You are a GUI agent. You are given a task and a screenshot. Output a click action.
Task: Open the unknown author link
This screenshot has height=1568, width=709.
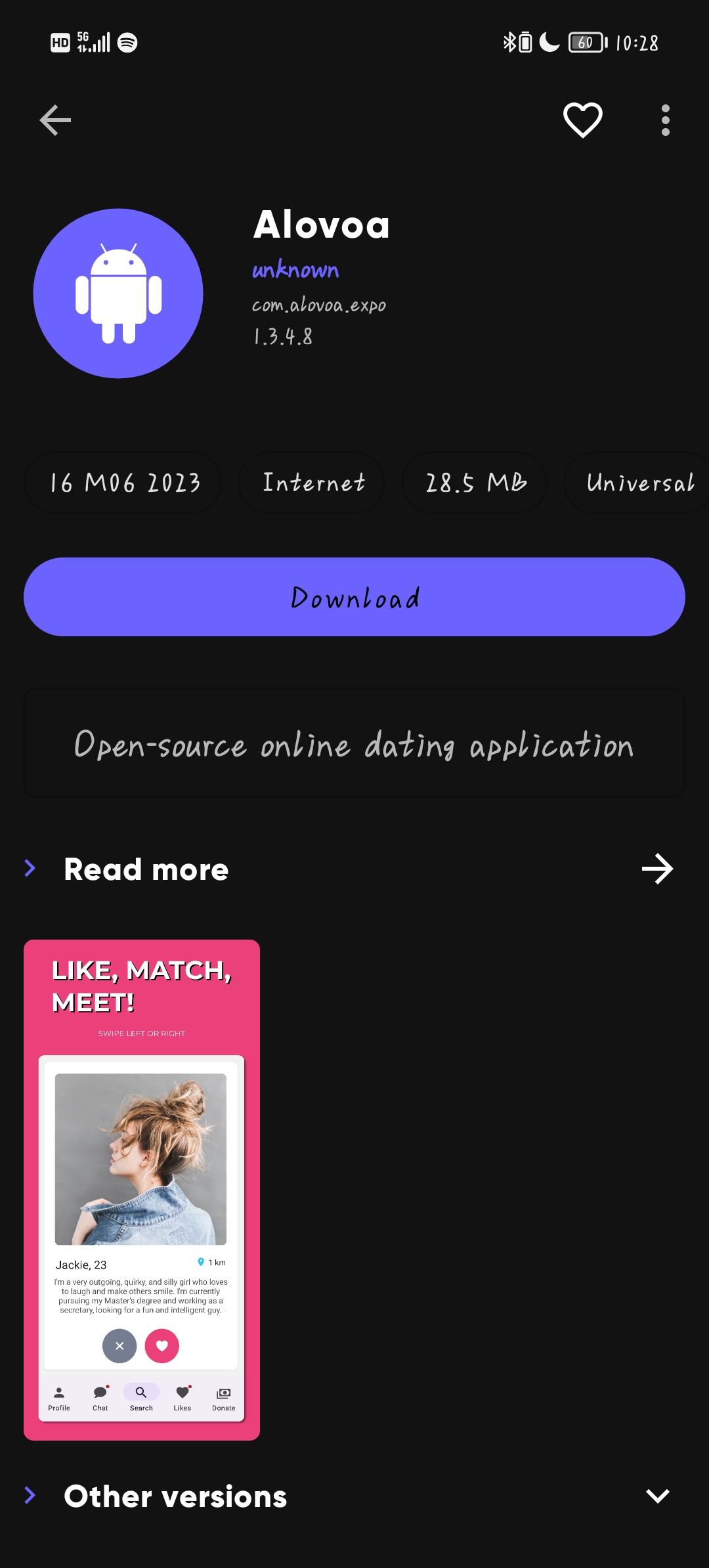point(295,270)
